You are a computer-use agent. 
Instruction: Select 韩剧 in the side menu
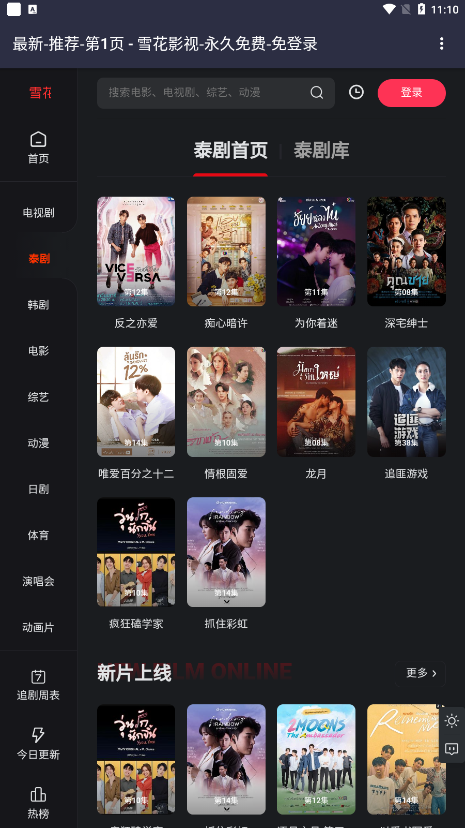pyautogui.click(x=38, y=305)
